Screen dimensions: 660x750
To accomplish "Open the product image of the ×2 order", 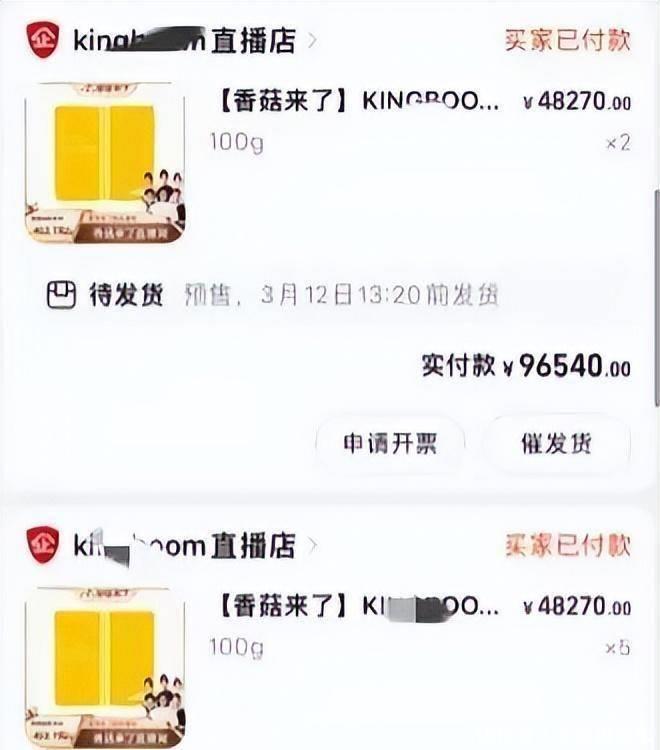I will click(x=105, y=163).
